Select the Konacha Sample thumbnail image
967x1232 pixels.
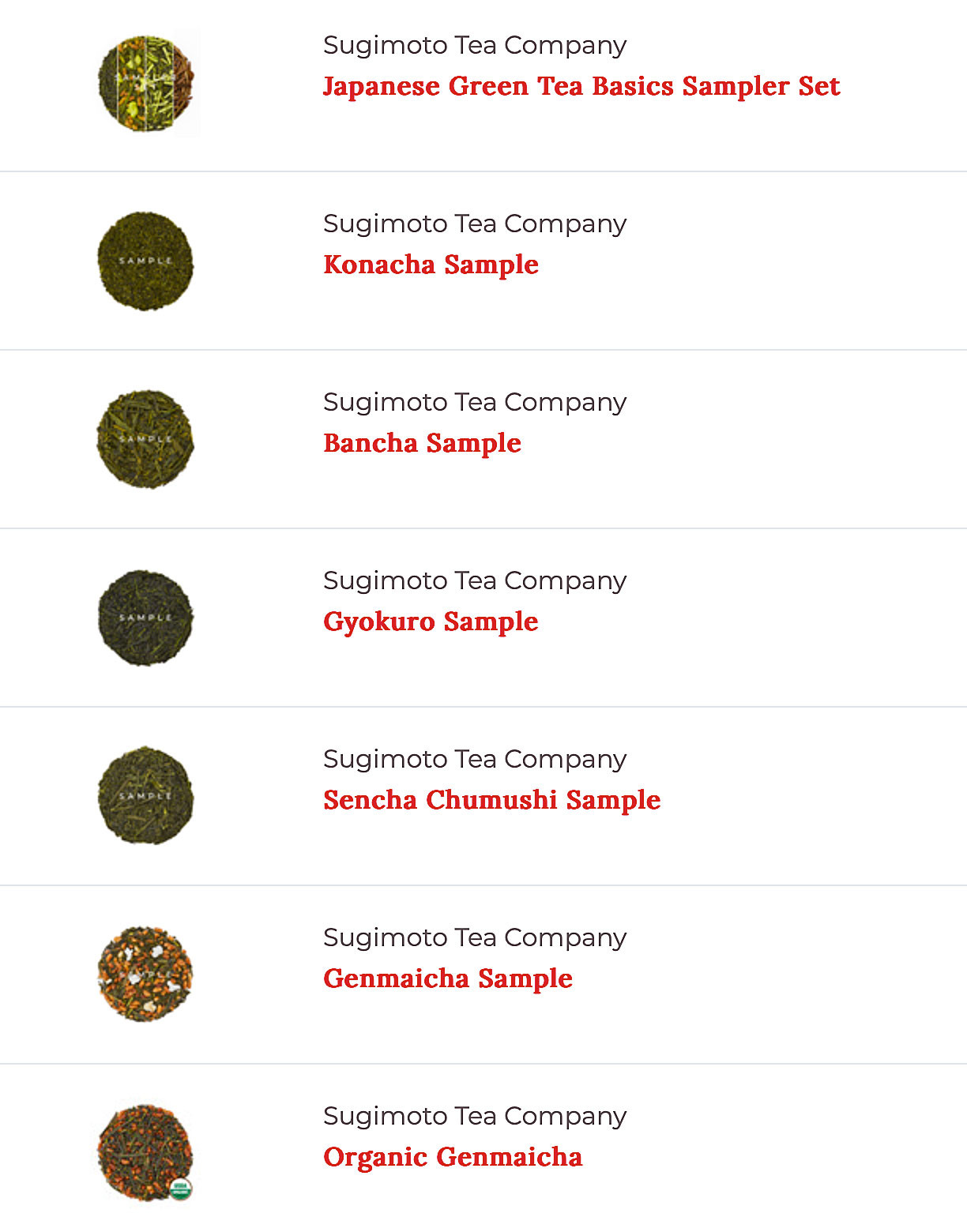[x=145, y=259]
